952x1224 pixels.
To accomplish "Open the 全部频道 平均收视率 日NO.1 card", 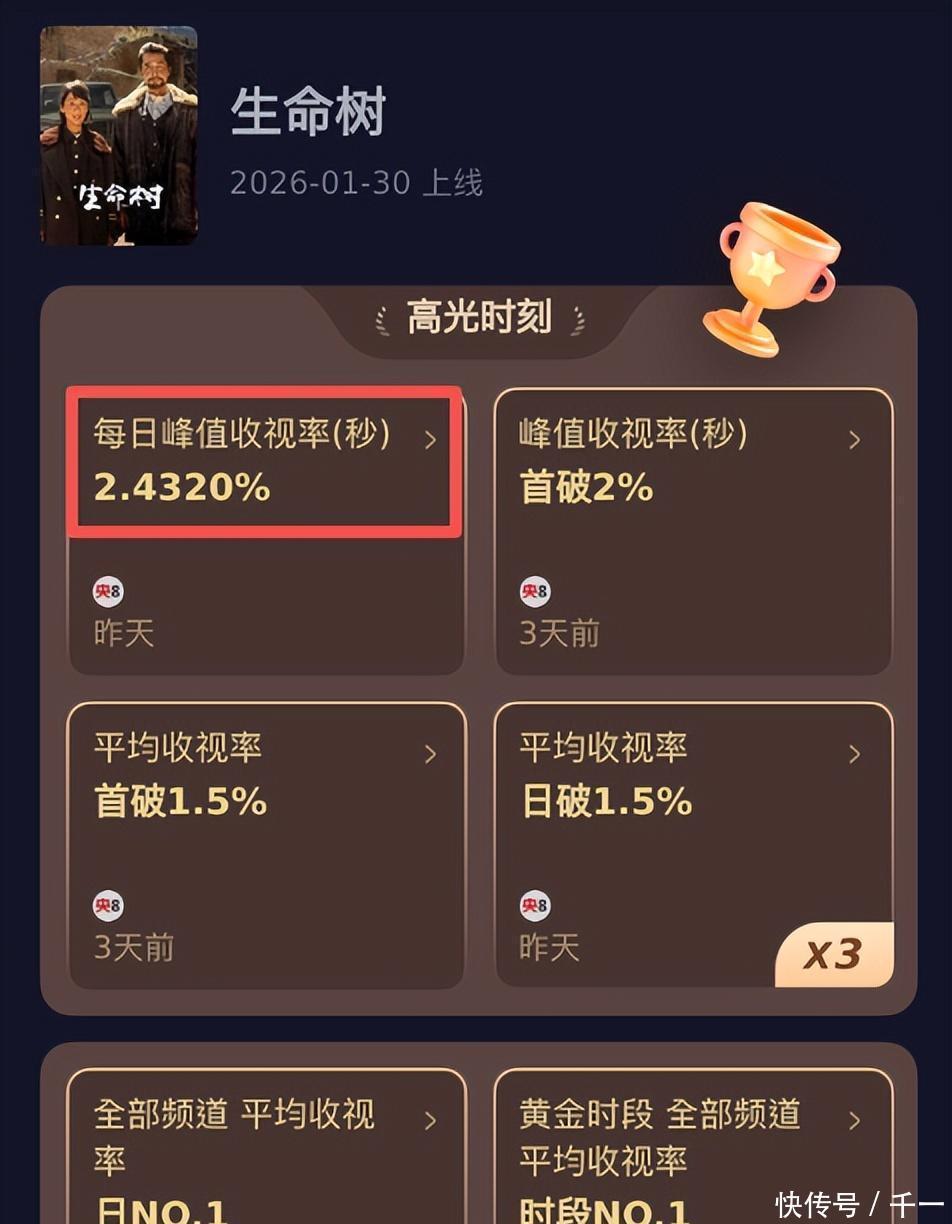I will point(266,1150).
